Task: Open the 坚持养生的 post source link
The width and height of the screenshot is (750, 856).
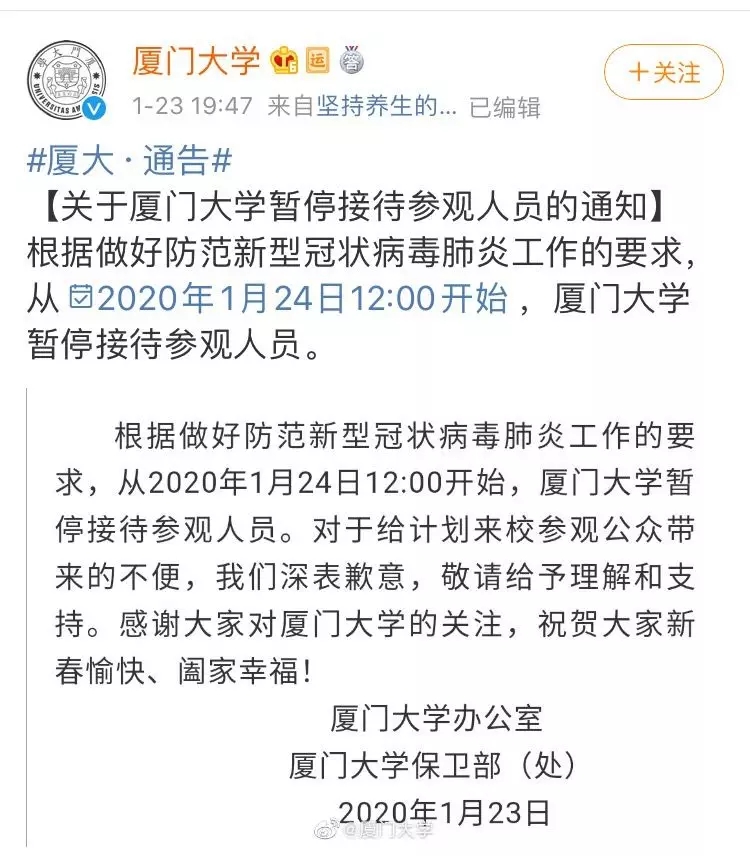Action: point(387,107)
